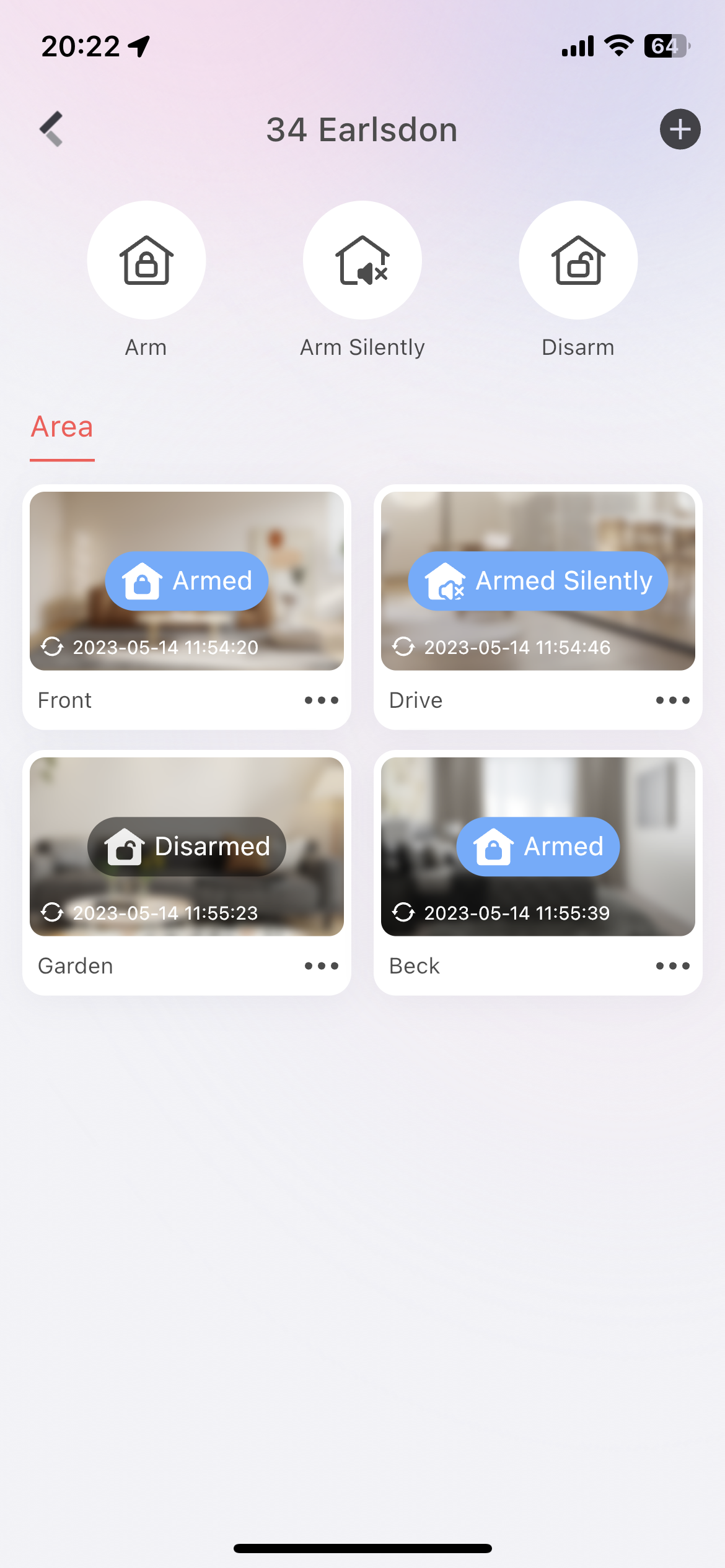This screenshot has width=725, height=1568.
Task: Switch to the Area tab
Action: [x=62, y=427]
